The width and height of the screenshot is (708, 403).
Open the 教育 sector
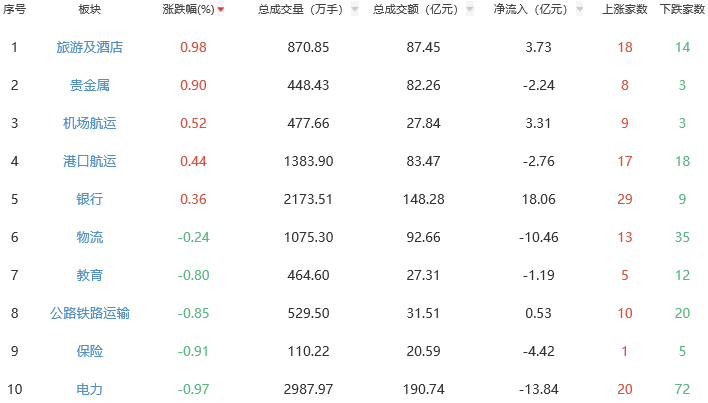click(x=90, y=275)
